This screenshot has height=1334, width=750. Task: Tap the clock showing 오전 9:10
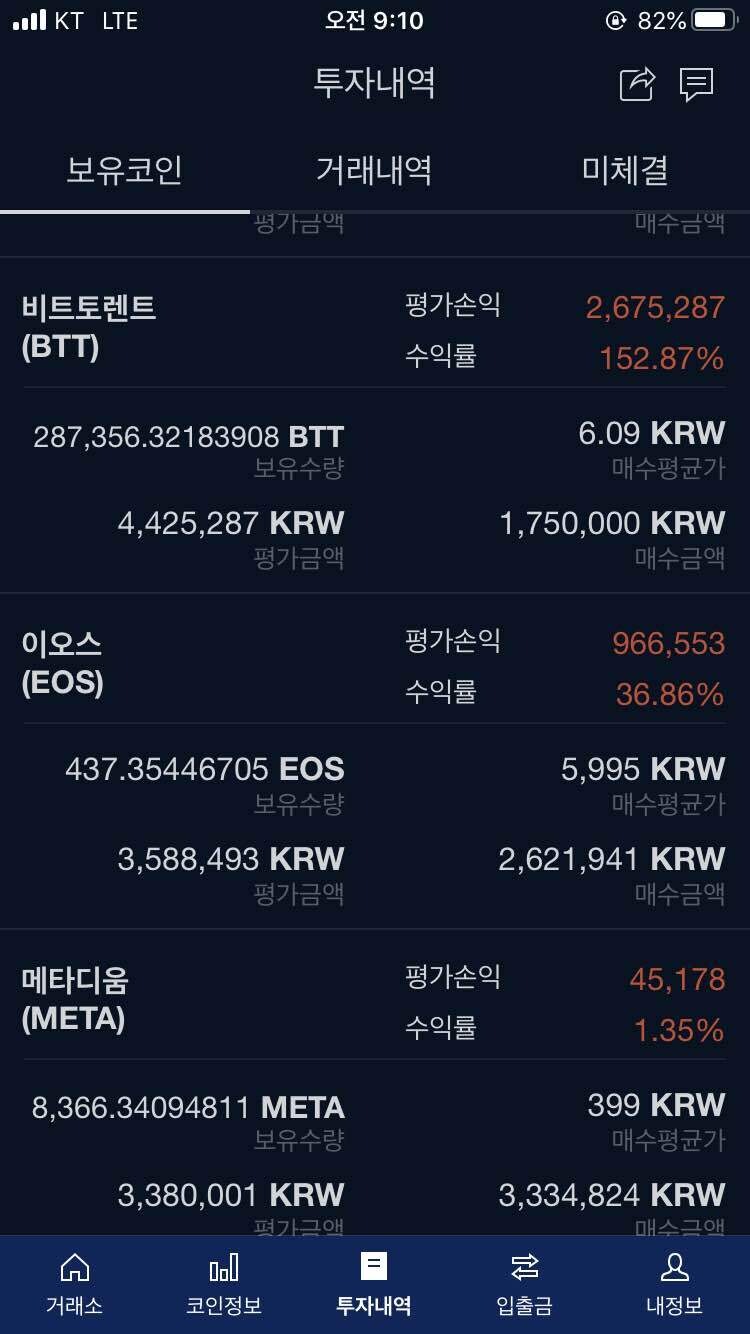375,20
